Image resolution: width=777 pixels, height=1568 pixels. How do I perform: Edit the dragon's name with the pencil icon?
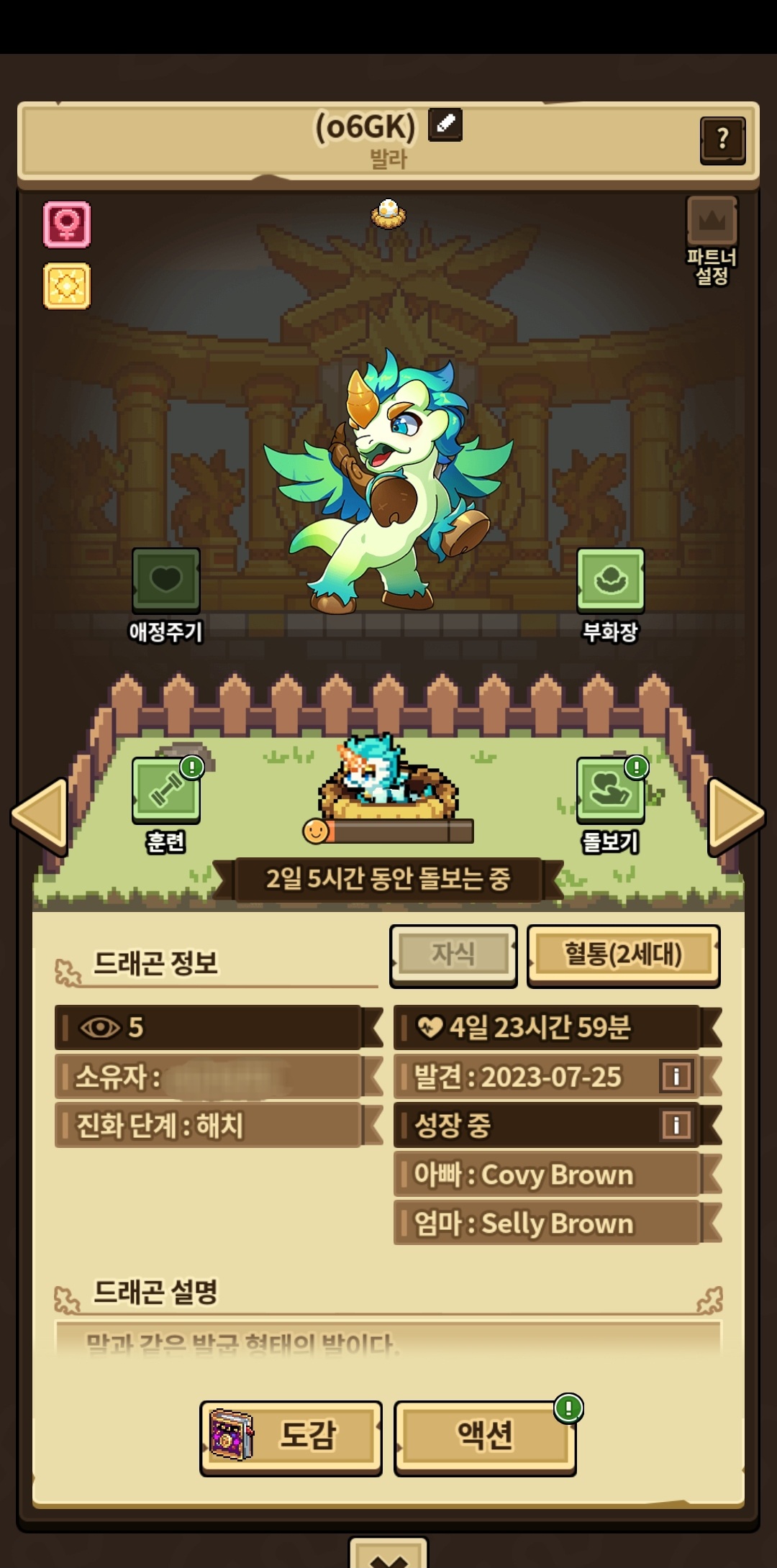click(x=445, y=125)
